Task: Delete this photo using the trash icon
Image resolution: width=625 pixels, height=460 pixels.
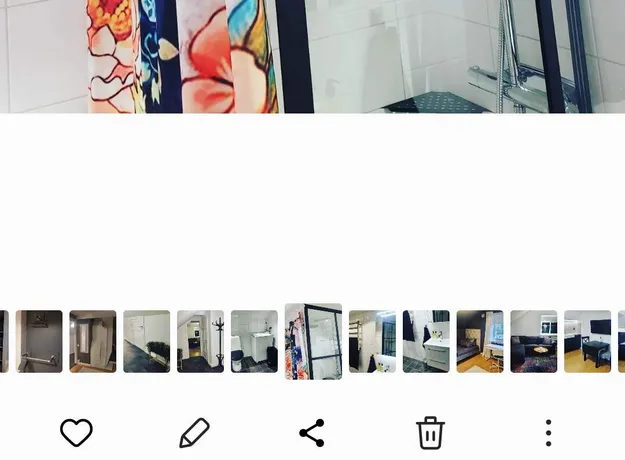Action: 430,433
